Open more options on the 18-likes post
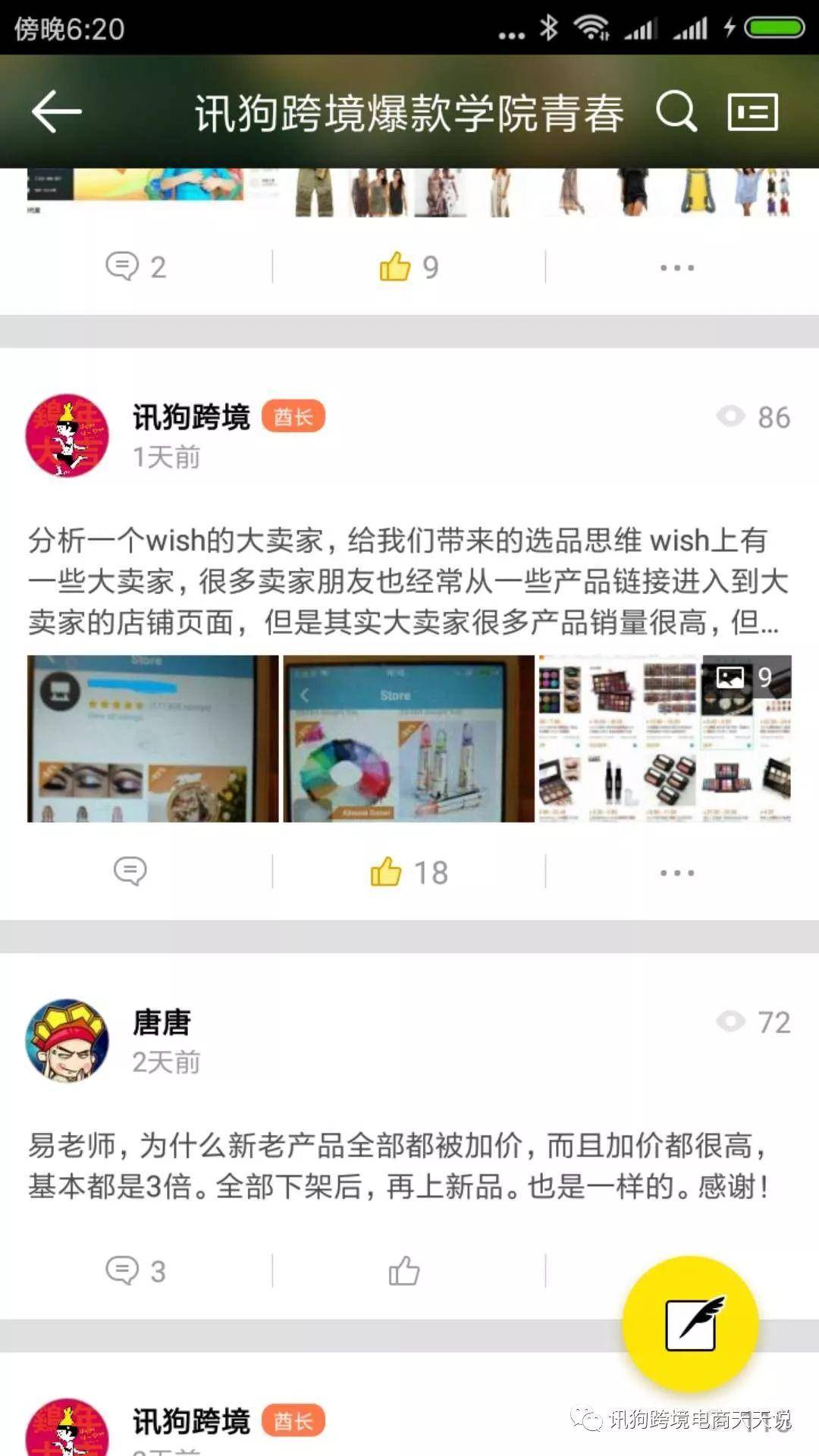 click(x=676, y=873)
